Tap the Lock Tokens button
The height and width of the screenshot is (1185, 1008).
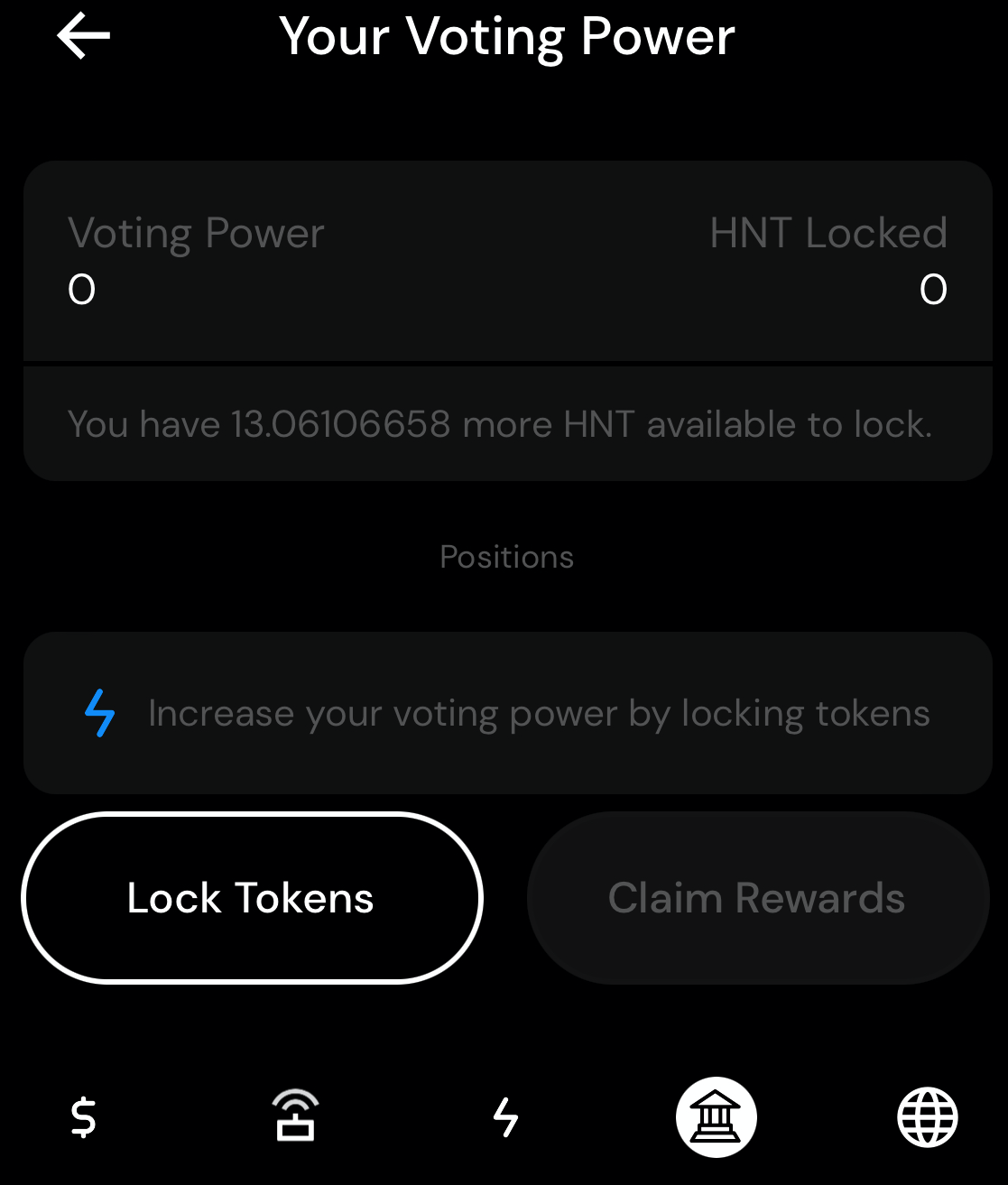pyautogui.click(x=252, y=898)
